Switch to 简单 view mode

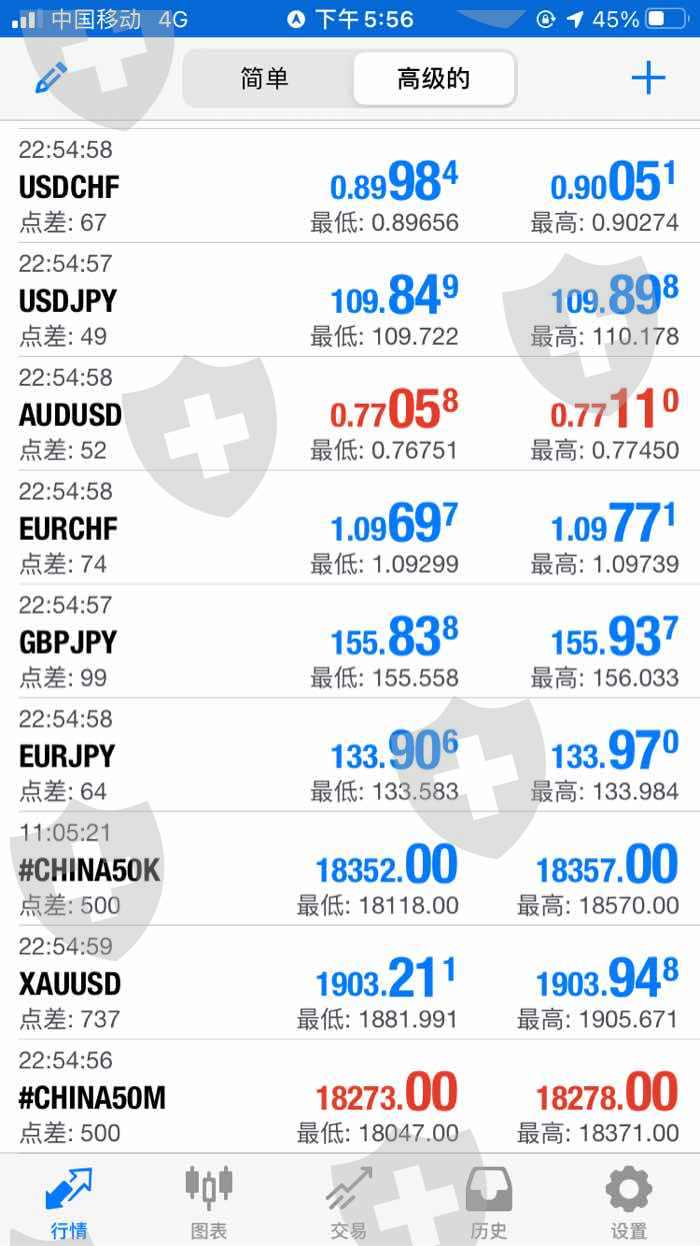265,79
